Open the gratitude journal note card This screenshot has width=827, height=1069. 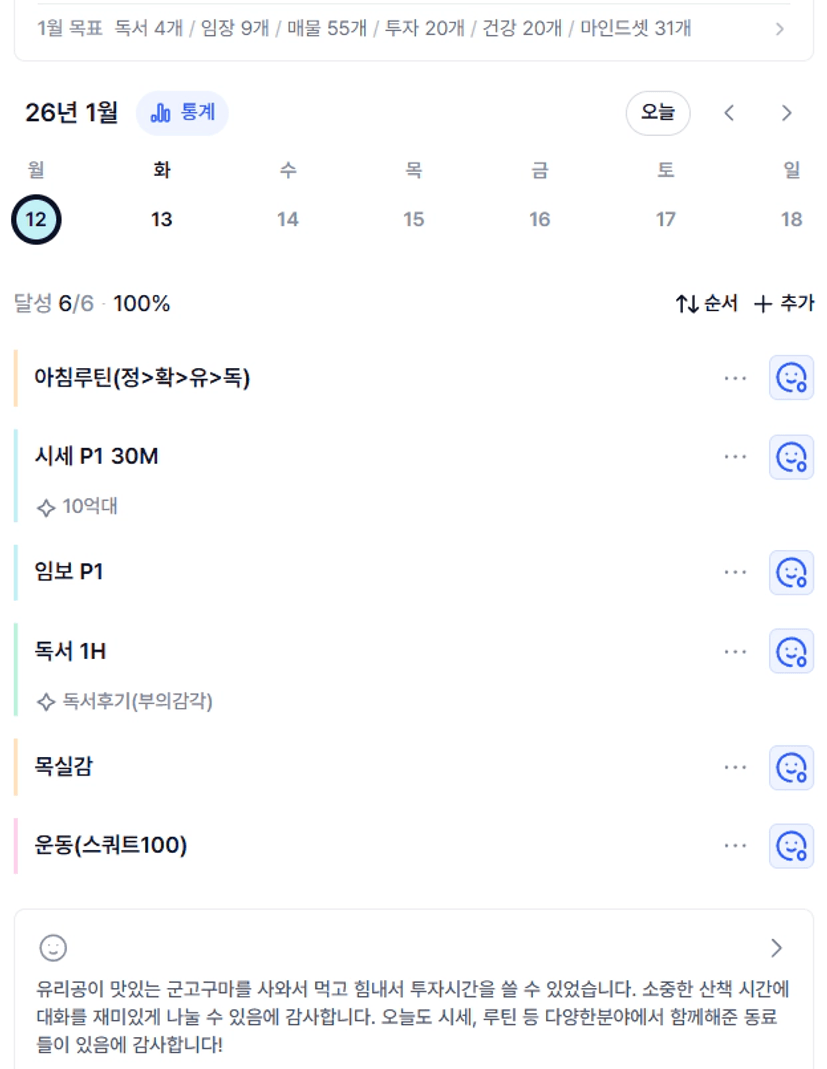(413, 990)
